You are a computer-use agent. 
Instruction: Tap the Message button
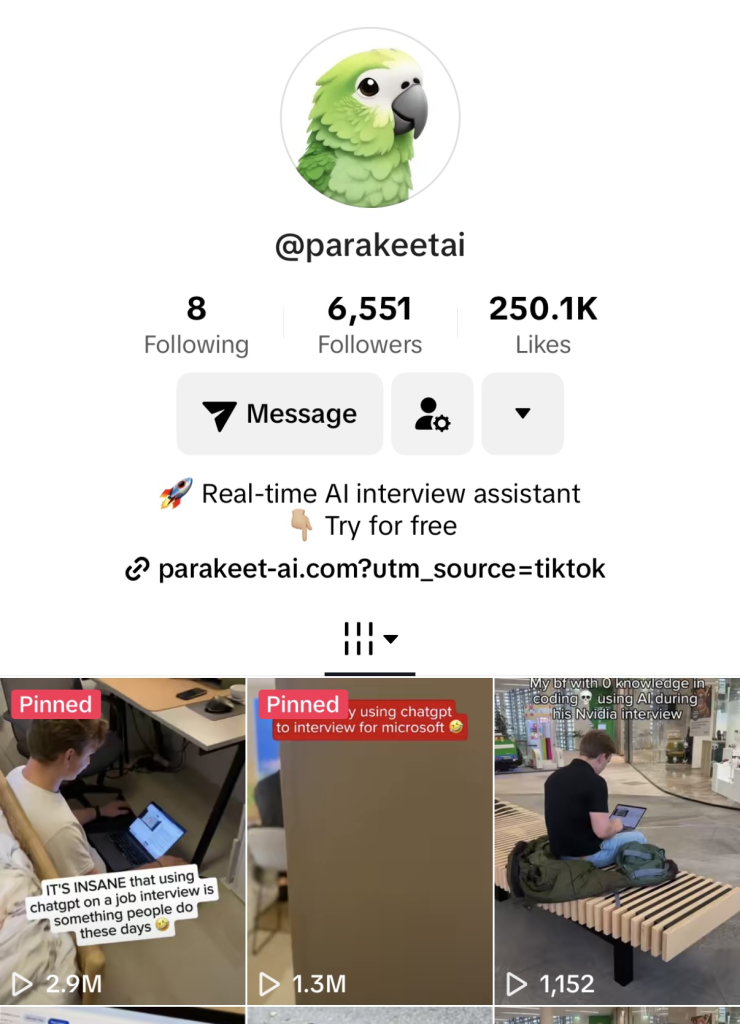tap(279, 414)
